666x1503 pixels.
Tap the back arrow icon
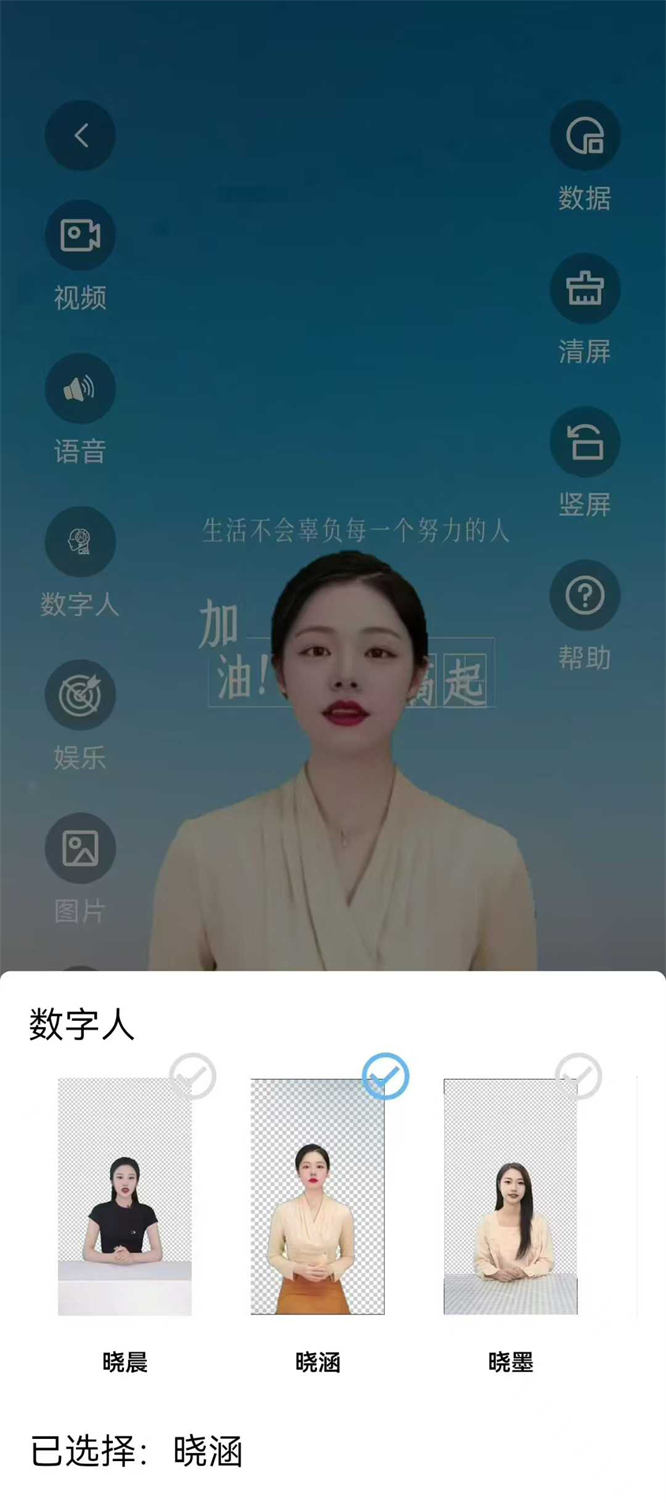pyautogui.click(x=80, y=135)
